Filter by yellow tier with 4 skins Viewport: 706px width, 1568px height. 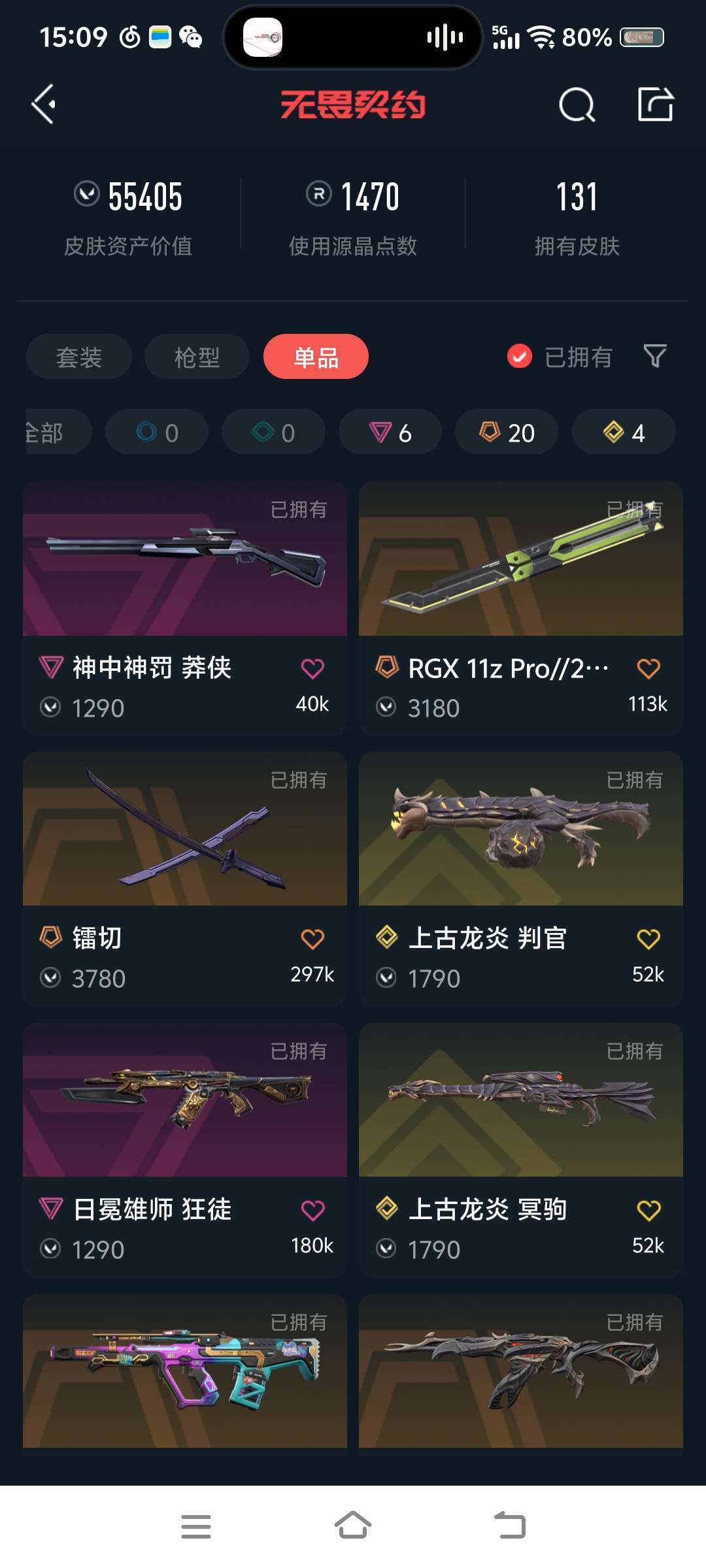[x=624, y=432]
